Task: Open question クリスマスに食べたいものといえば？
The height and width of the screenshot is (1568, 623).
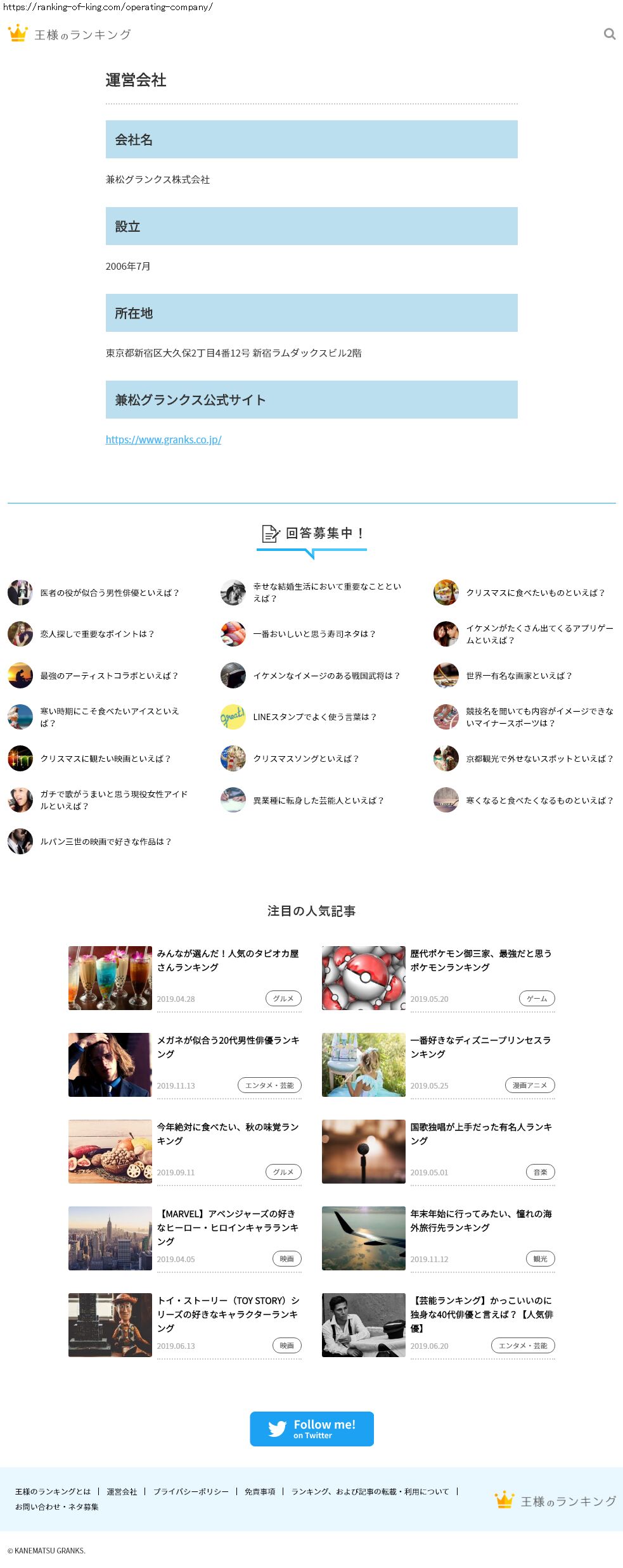Action: (x=535, y=593)
